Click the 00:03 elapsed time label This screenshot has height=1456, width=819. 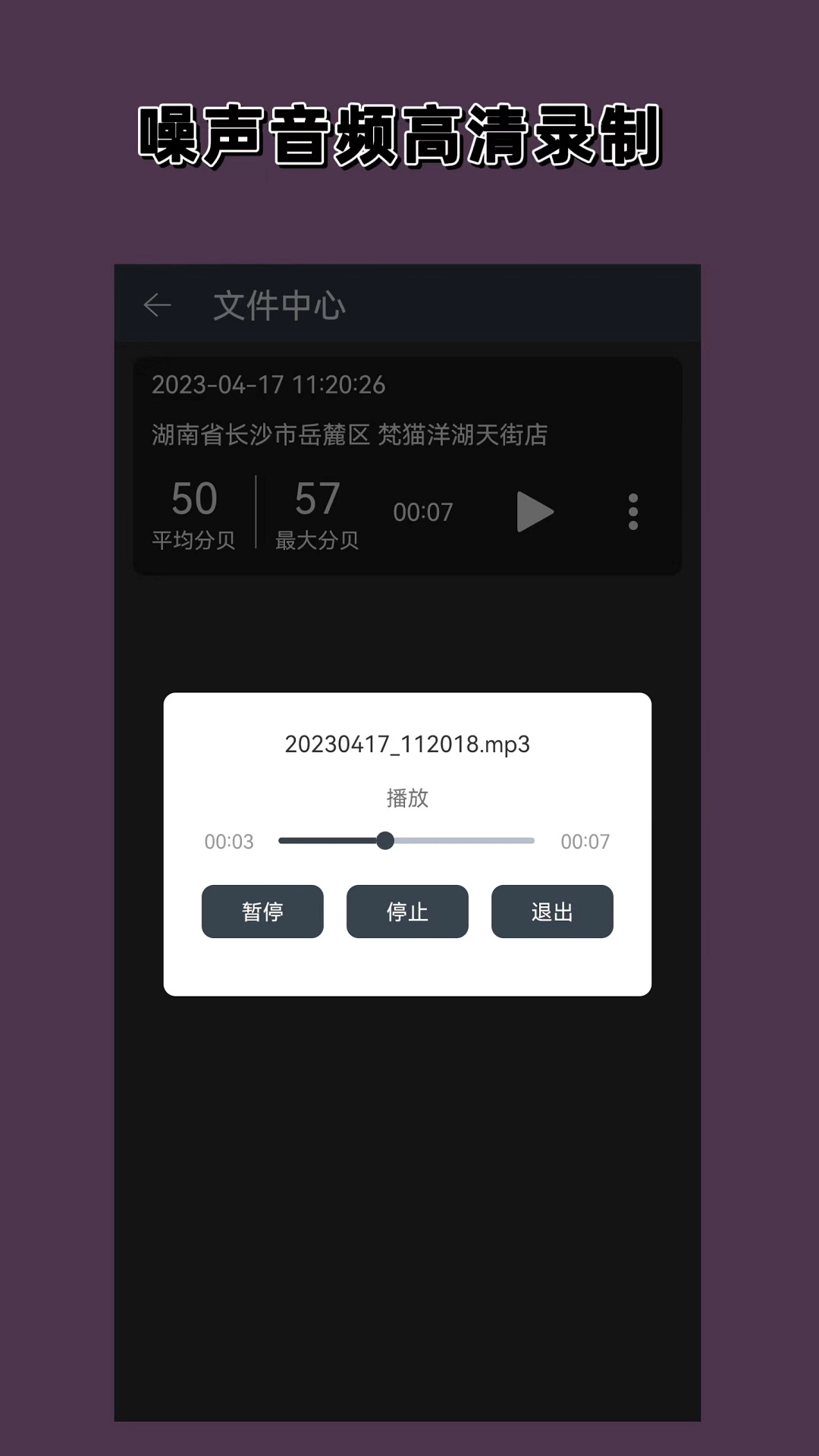coord(230,841)
